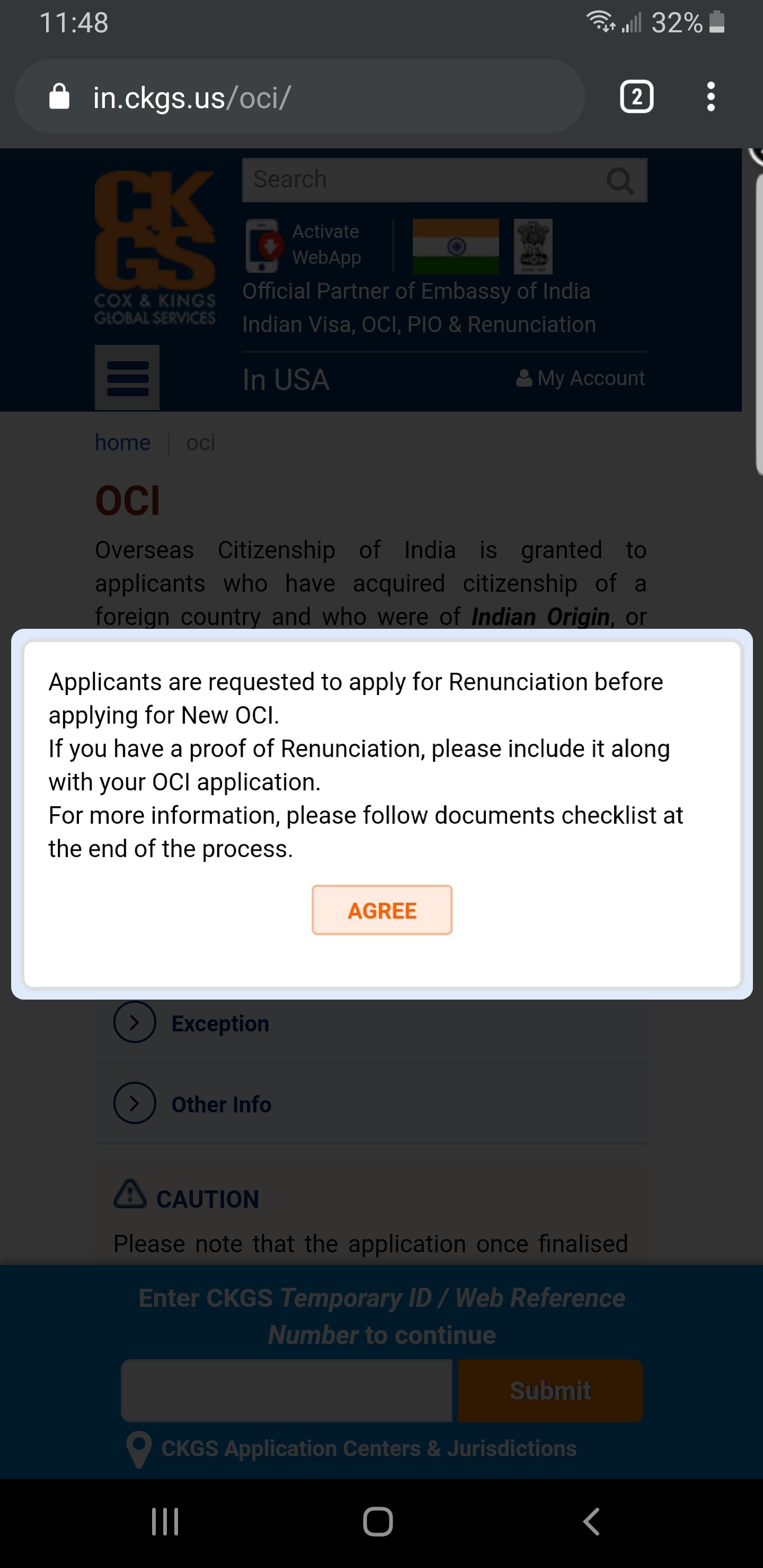
Task: Tap the URL address bar
Action: (x=298, y=97)
